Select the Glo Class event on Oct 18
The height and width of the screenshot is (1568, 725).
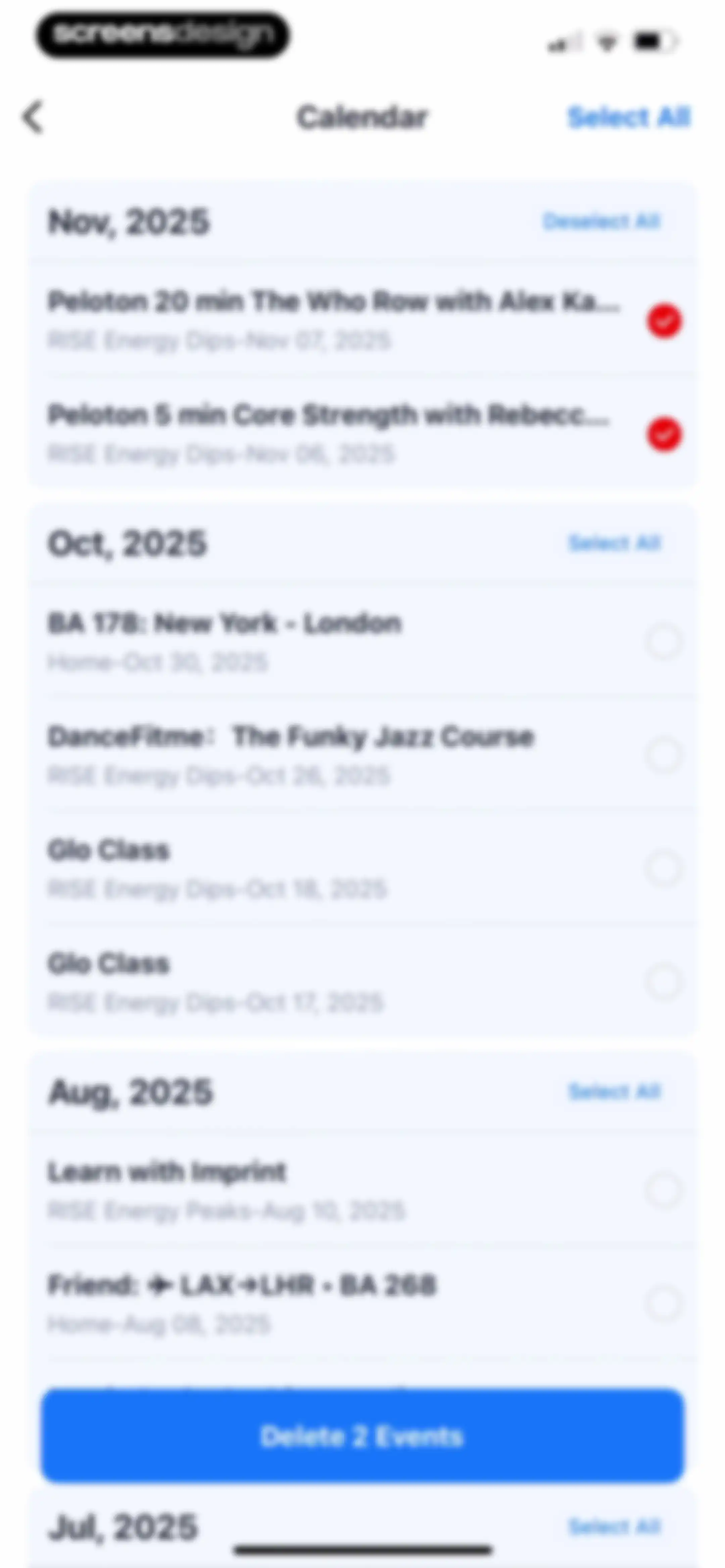664,869
